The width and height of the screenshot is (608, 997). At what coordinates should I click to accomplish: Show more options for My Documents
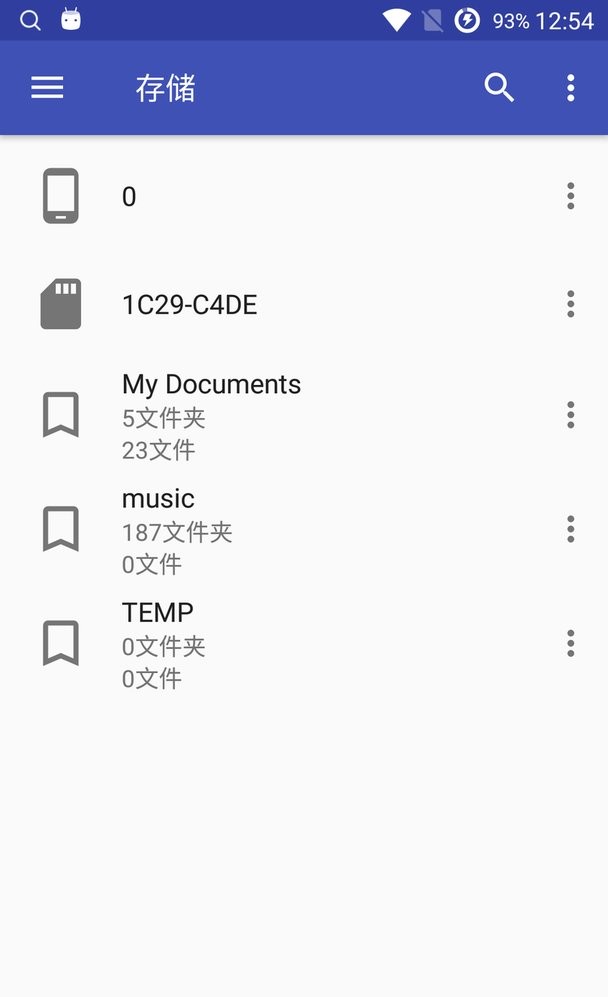(x=570, y=415)
